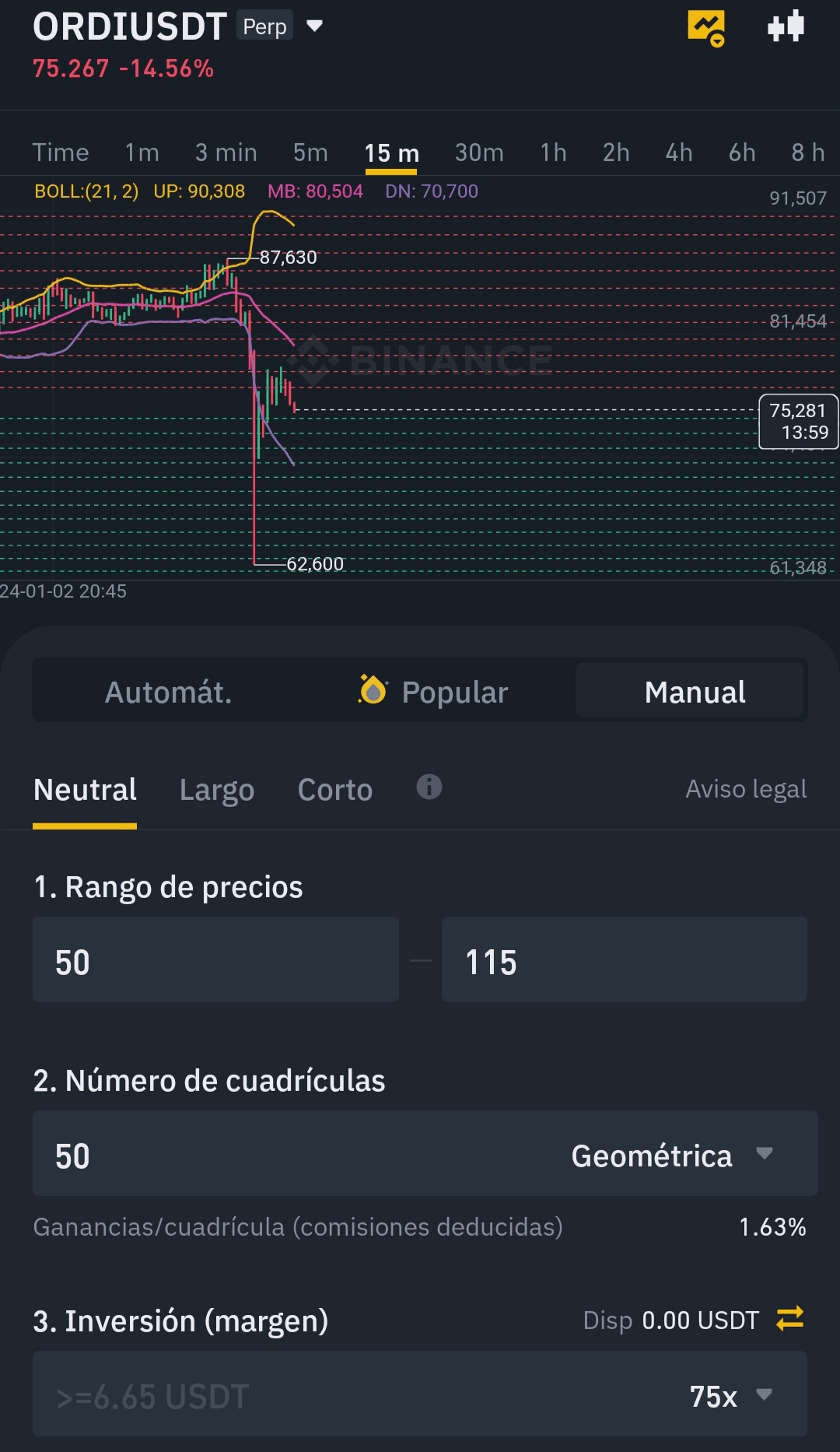Open the candlestick chart settings icon

click(786, 26)
